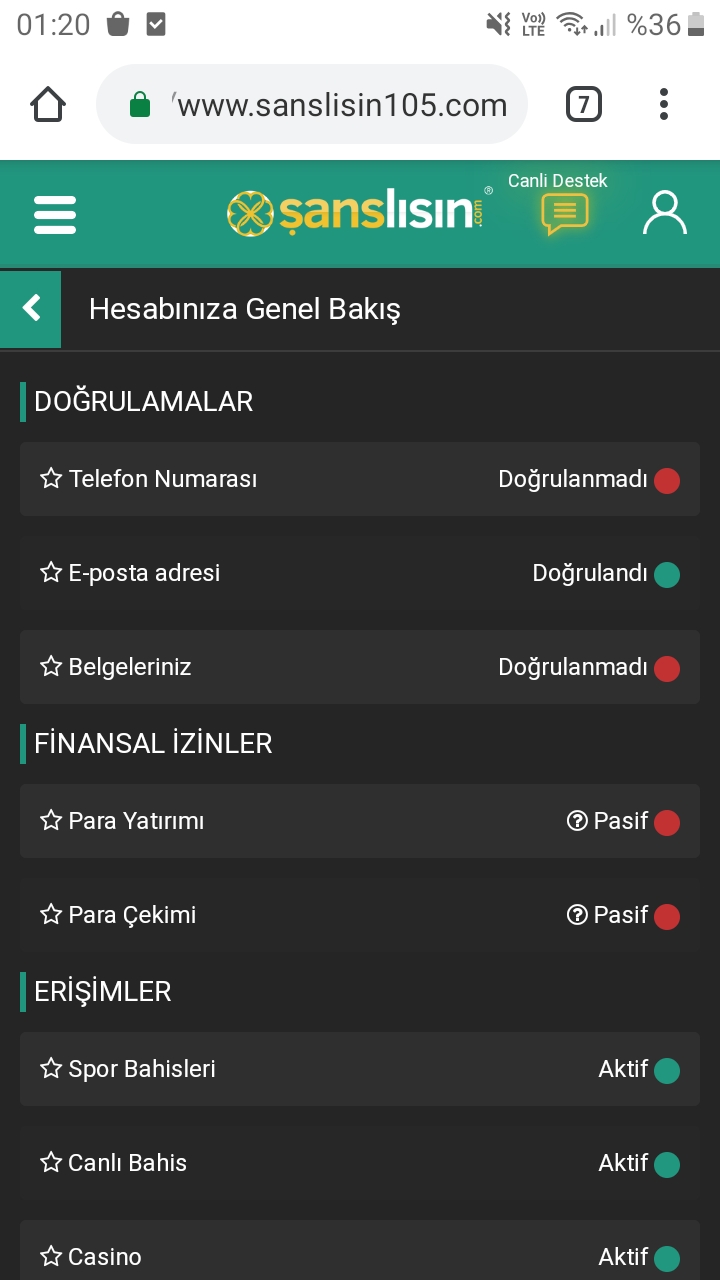This screenshot has width=720, height=1280.
Task: Go back from Hesabınıza Genel Bakış
Action: click(31, 309)
